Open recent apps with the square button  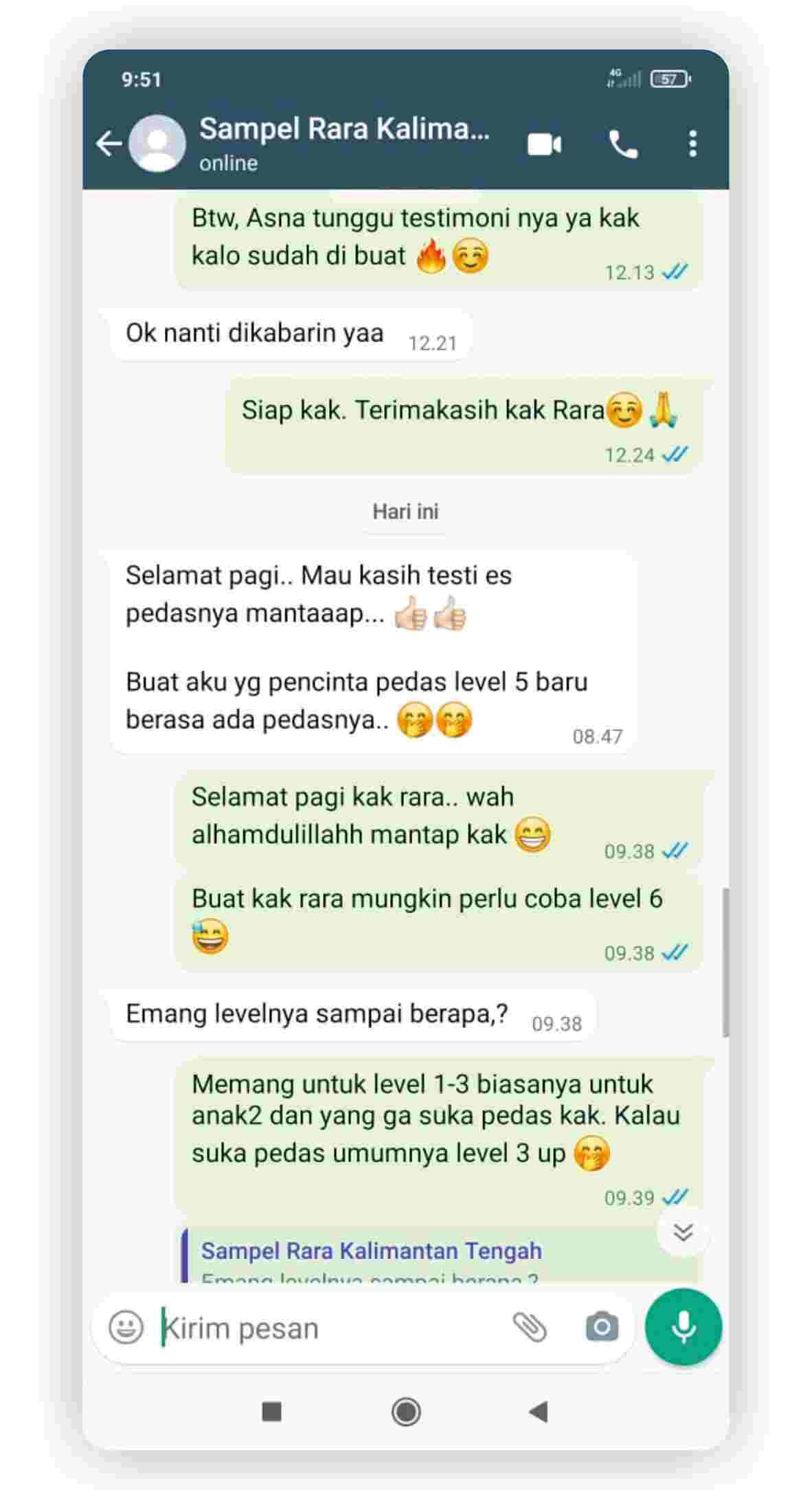coord(272,1412)
